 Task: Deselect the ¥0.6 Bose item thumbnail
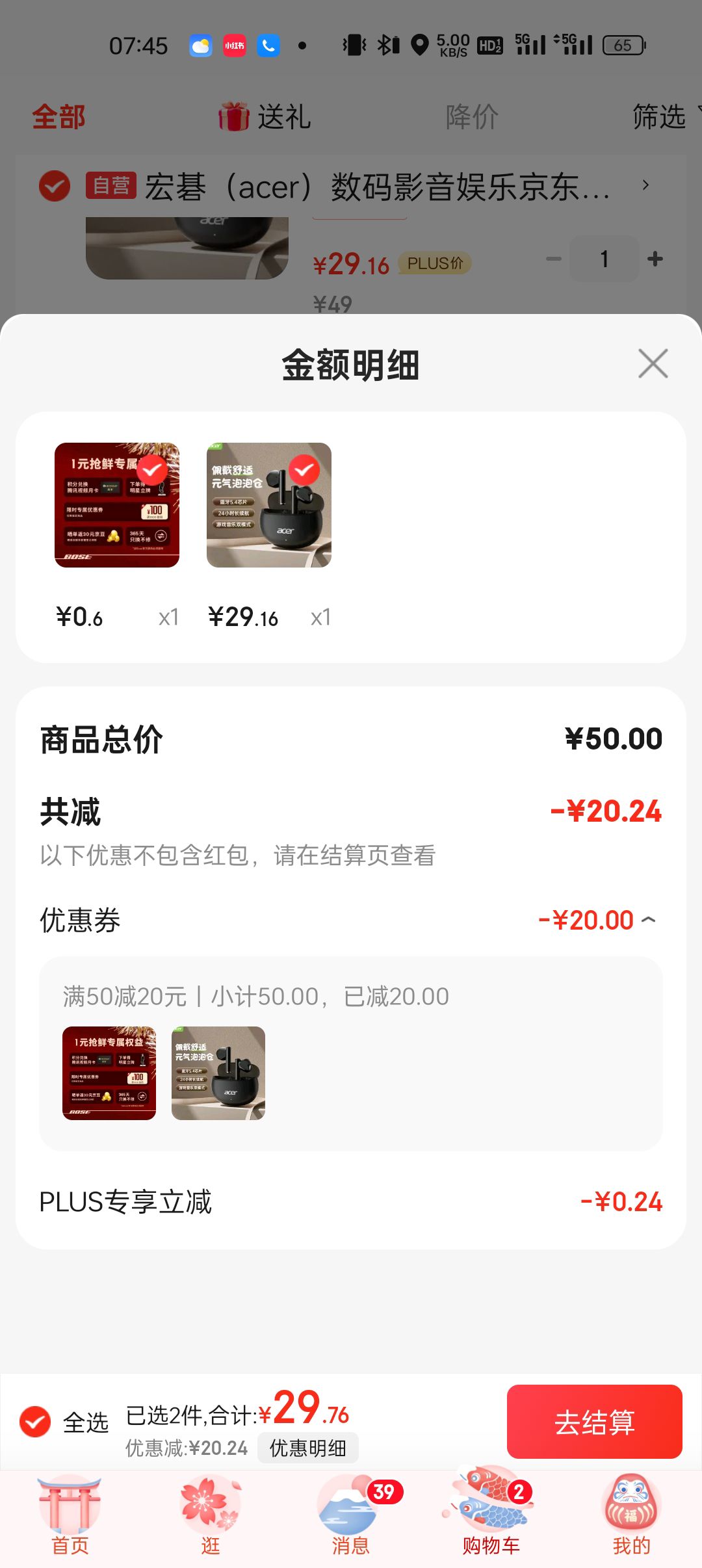pos(152,469)
